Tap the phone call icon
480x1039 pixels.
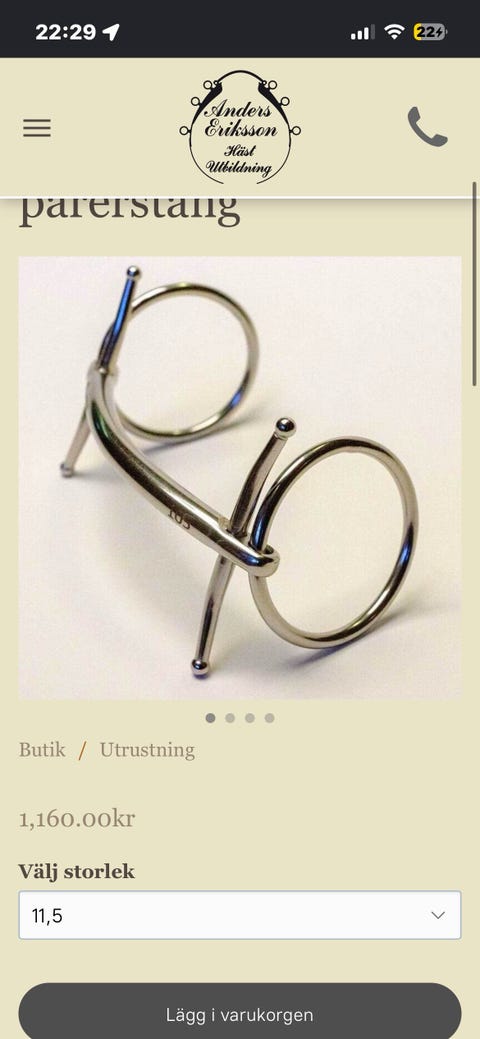428,127
